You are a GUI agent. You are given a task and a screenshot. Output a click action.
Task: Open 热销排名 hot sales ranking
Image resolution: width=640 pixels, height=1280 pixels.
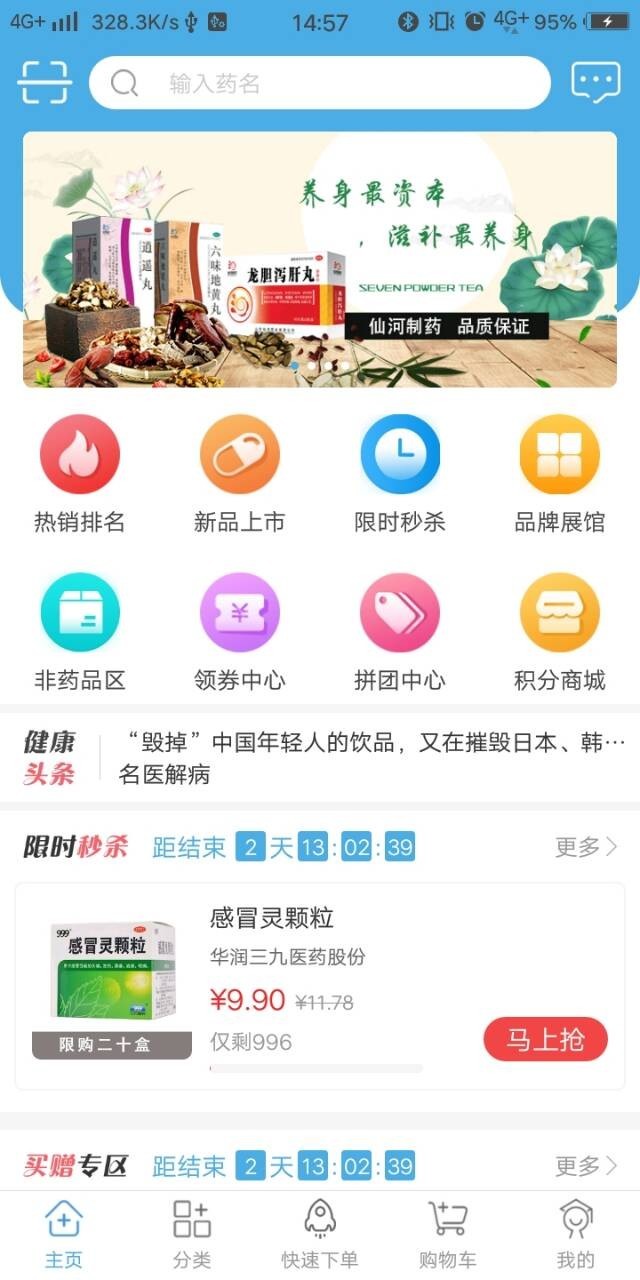click(x=80, y=472)
